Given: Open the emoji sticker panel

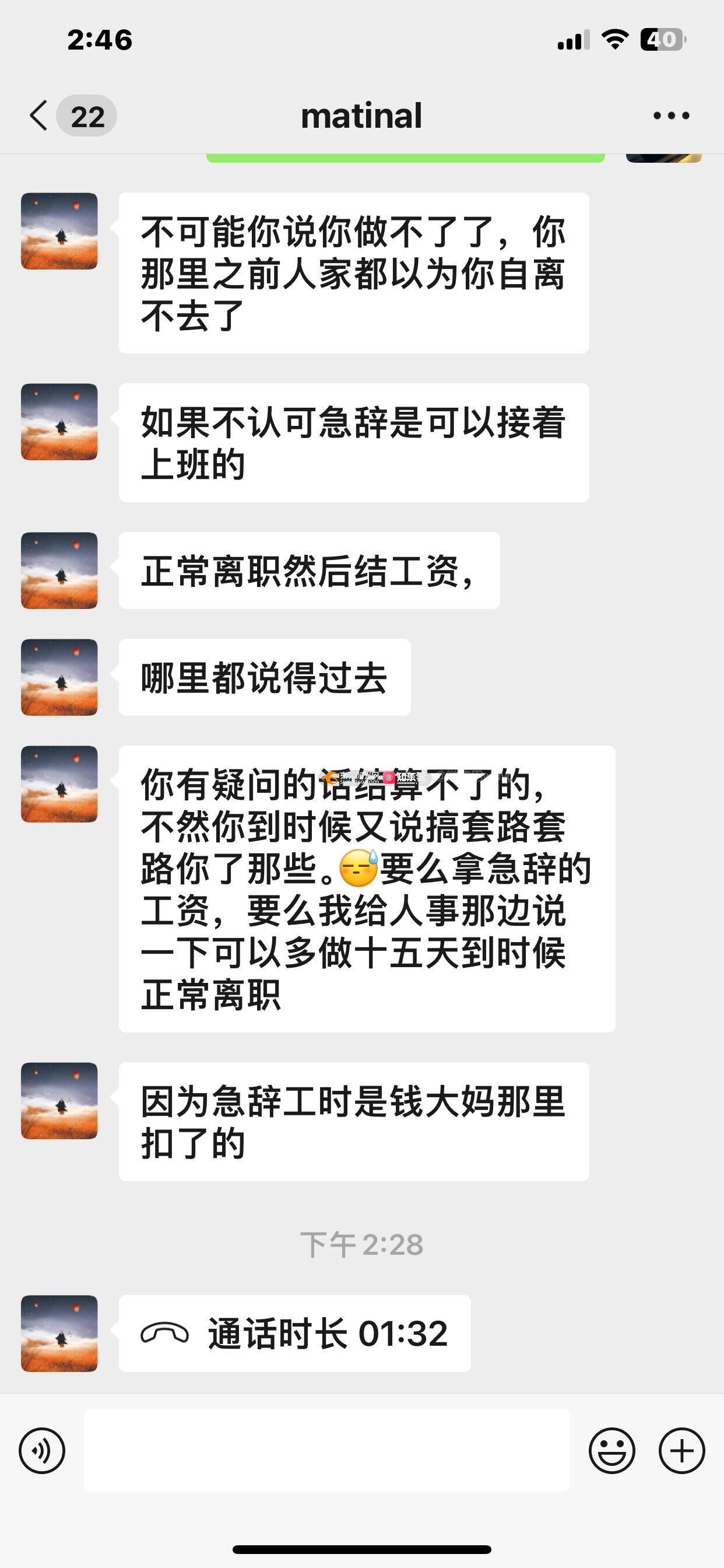Looking at the screenshot, I should 611,1451.
